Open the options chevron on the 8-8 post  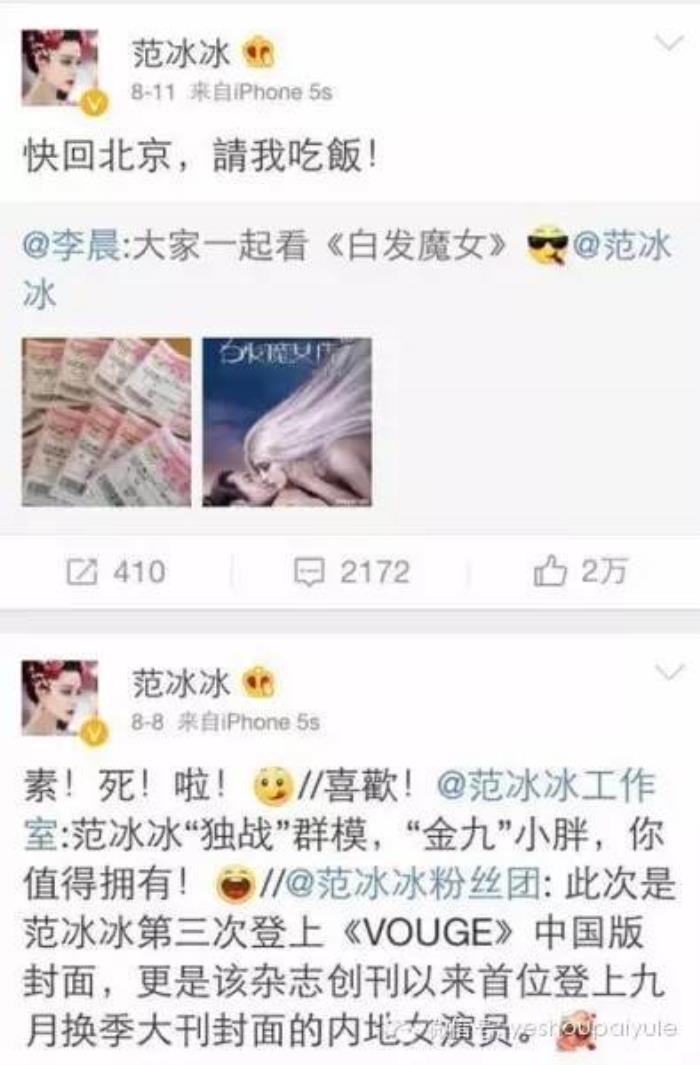tap(667, 671)
